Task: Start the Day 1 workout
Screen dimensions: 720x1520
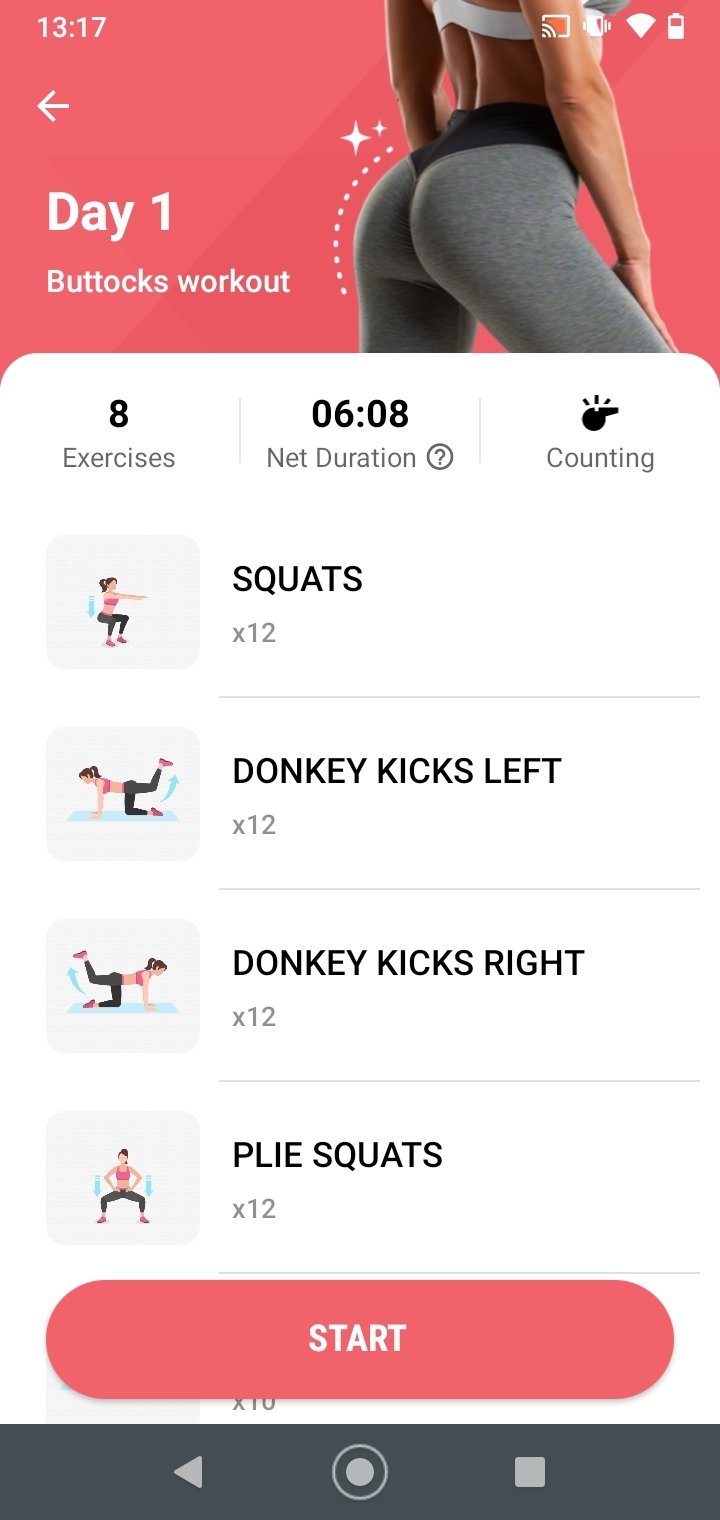Action: (x=360, y=1339)
